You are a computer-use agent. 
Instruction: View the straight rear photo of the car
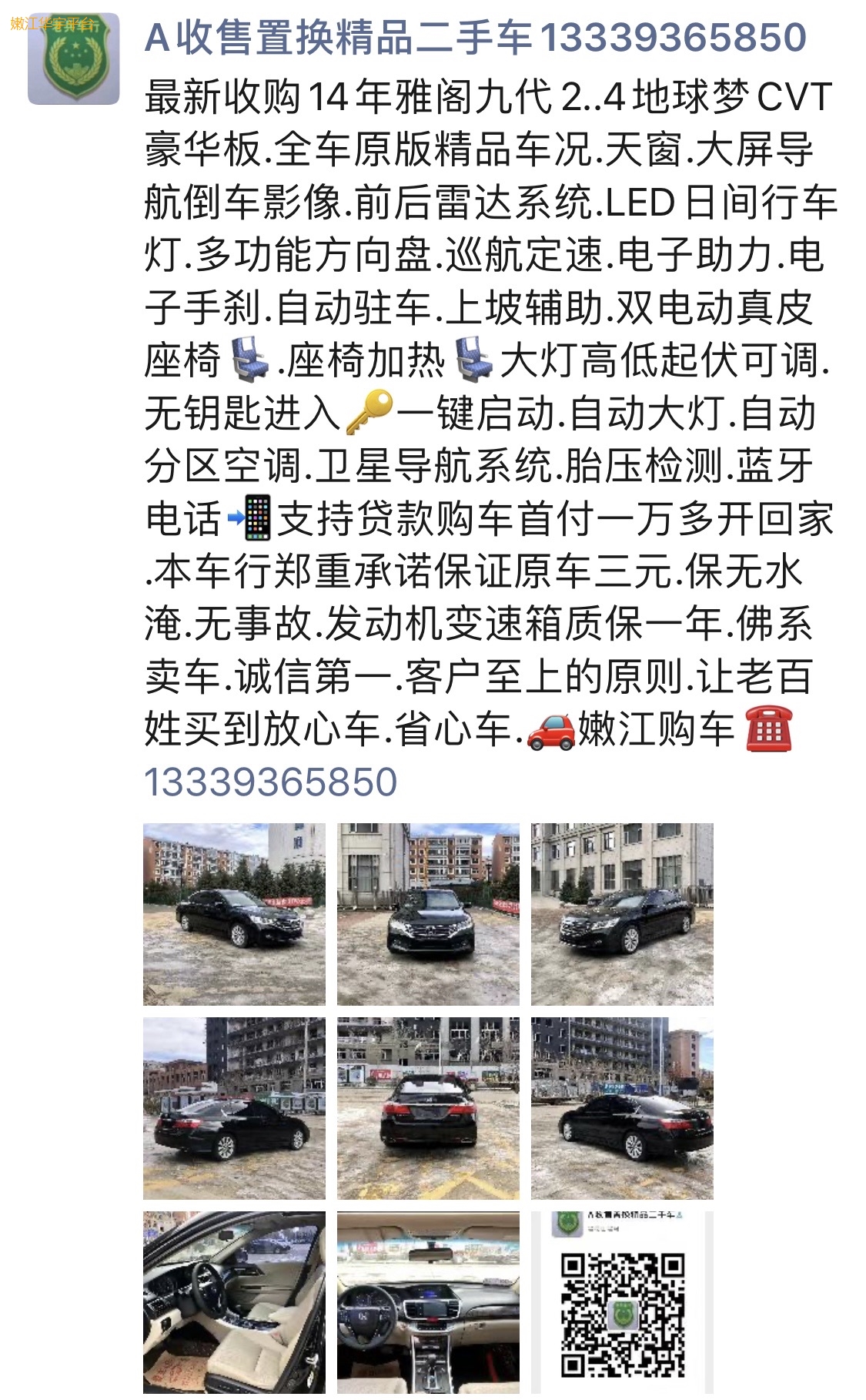click(x=428, y=1108)
